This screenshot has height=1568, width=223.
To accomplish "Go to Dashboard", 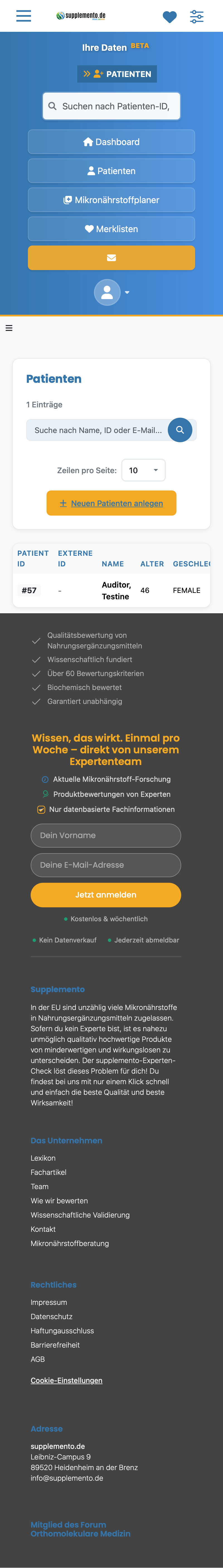I will [x=111, y=142].
